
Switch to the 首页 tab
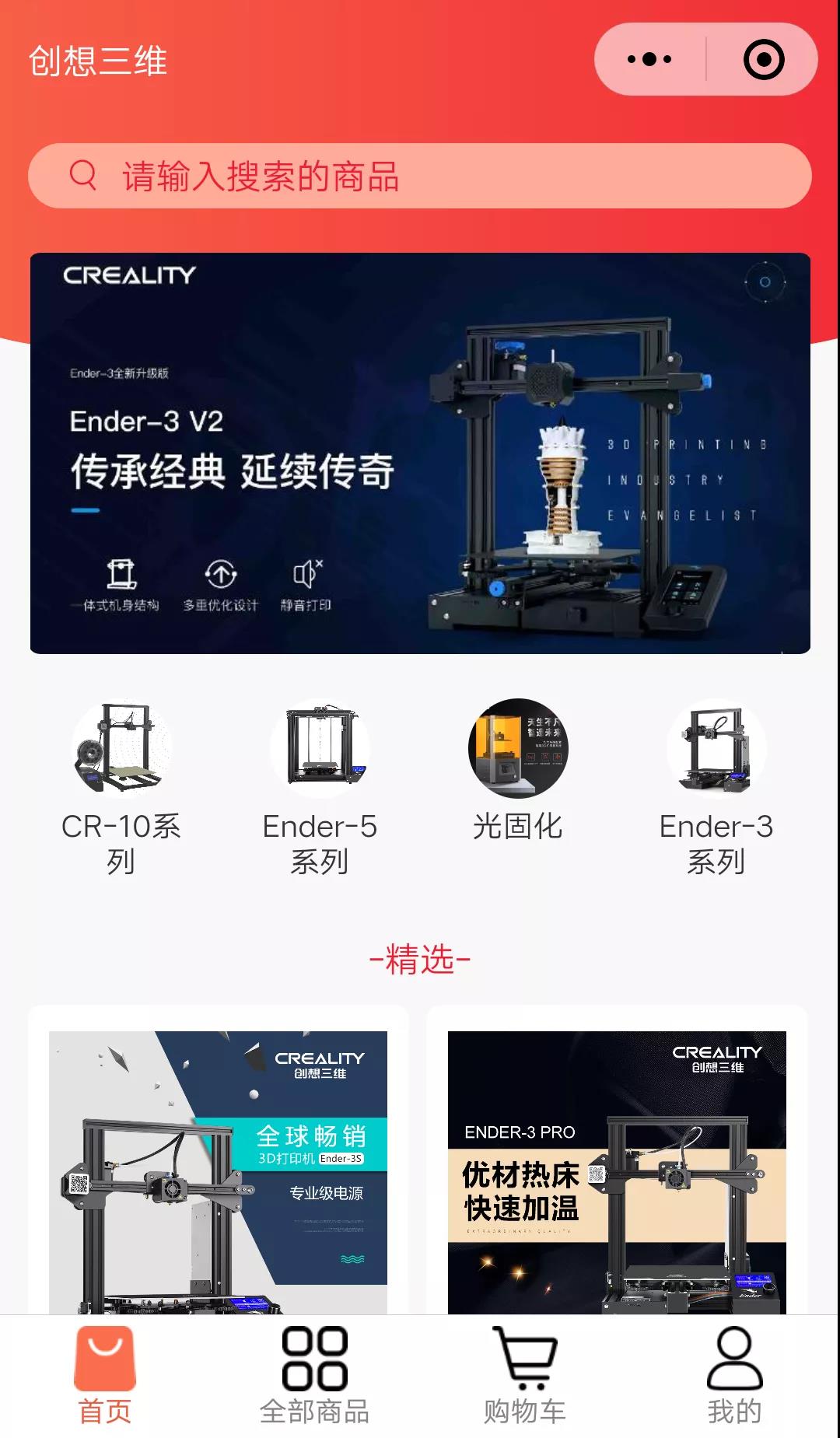[105, 1375]
